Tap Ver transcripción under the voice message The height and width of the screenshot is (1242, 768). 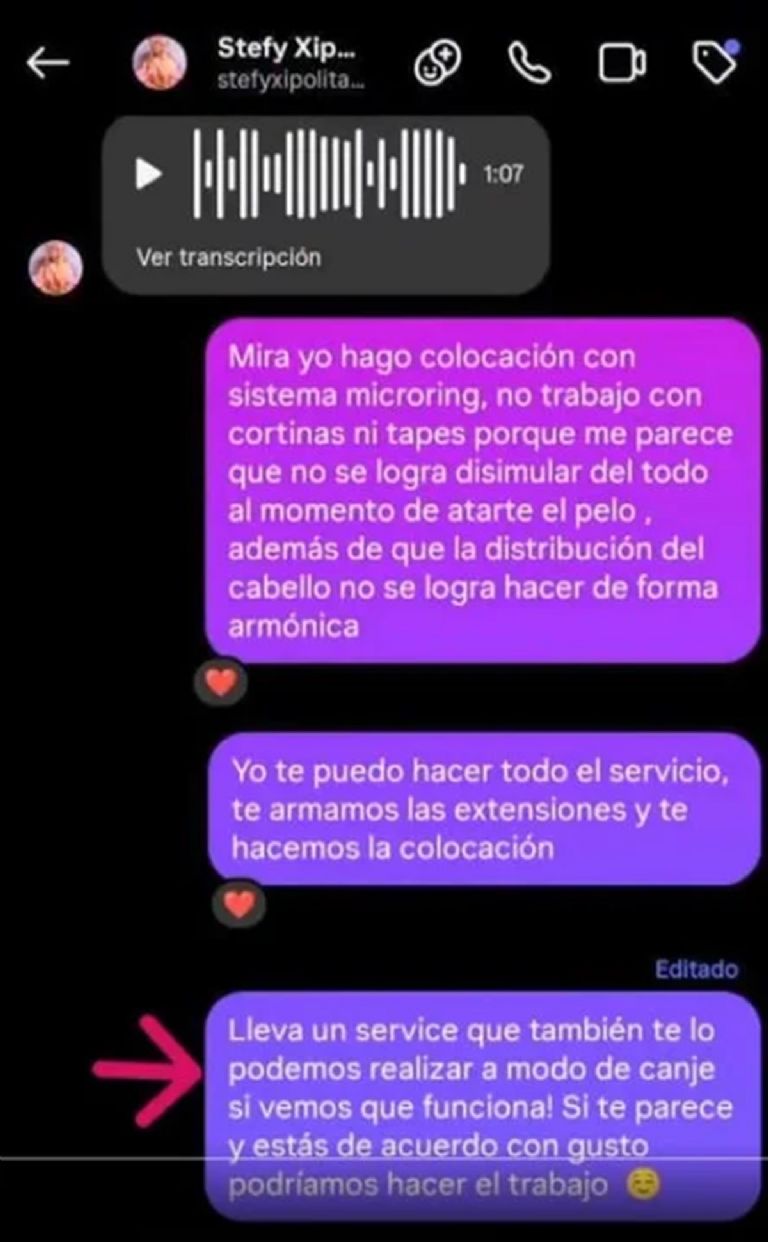pos(229,257)
